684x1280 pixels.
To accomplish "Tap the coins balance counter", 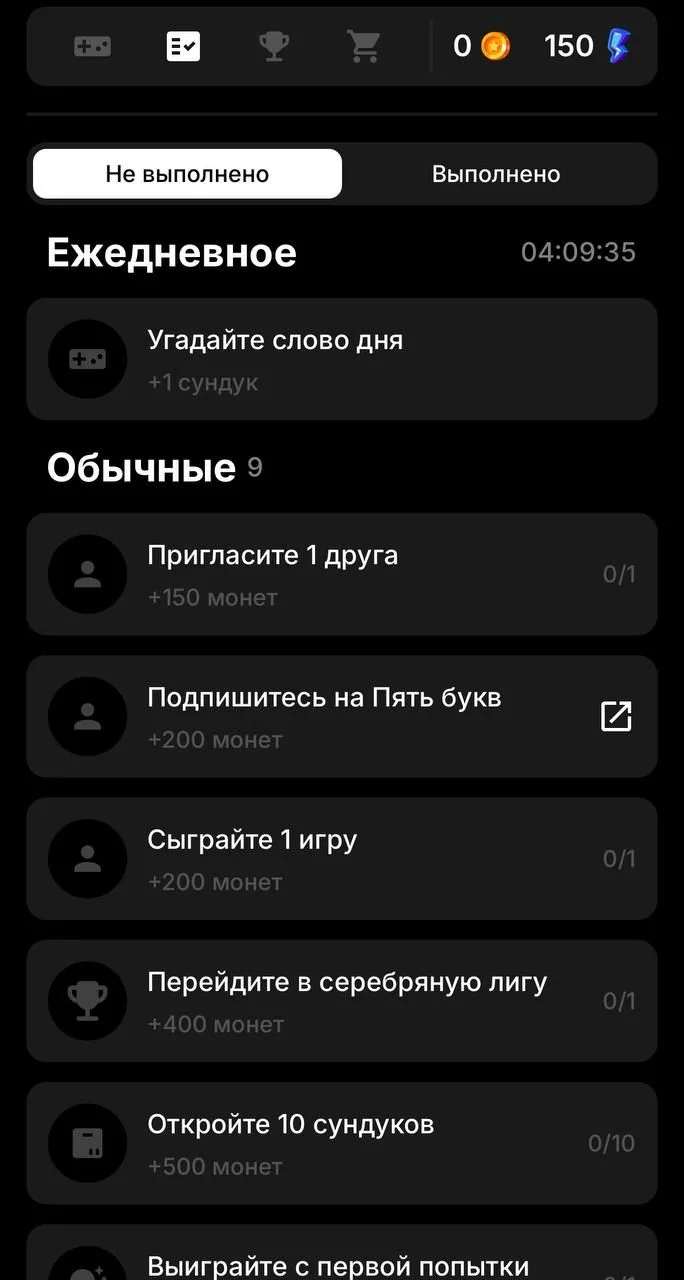I will 482,46.
